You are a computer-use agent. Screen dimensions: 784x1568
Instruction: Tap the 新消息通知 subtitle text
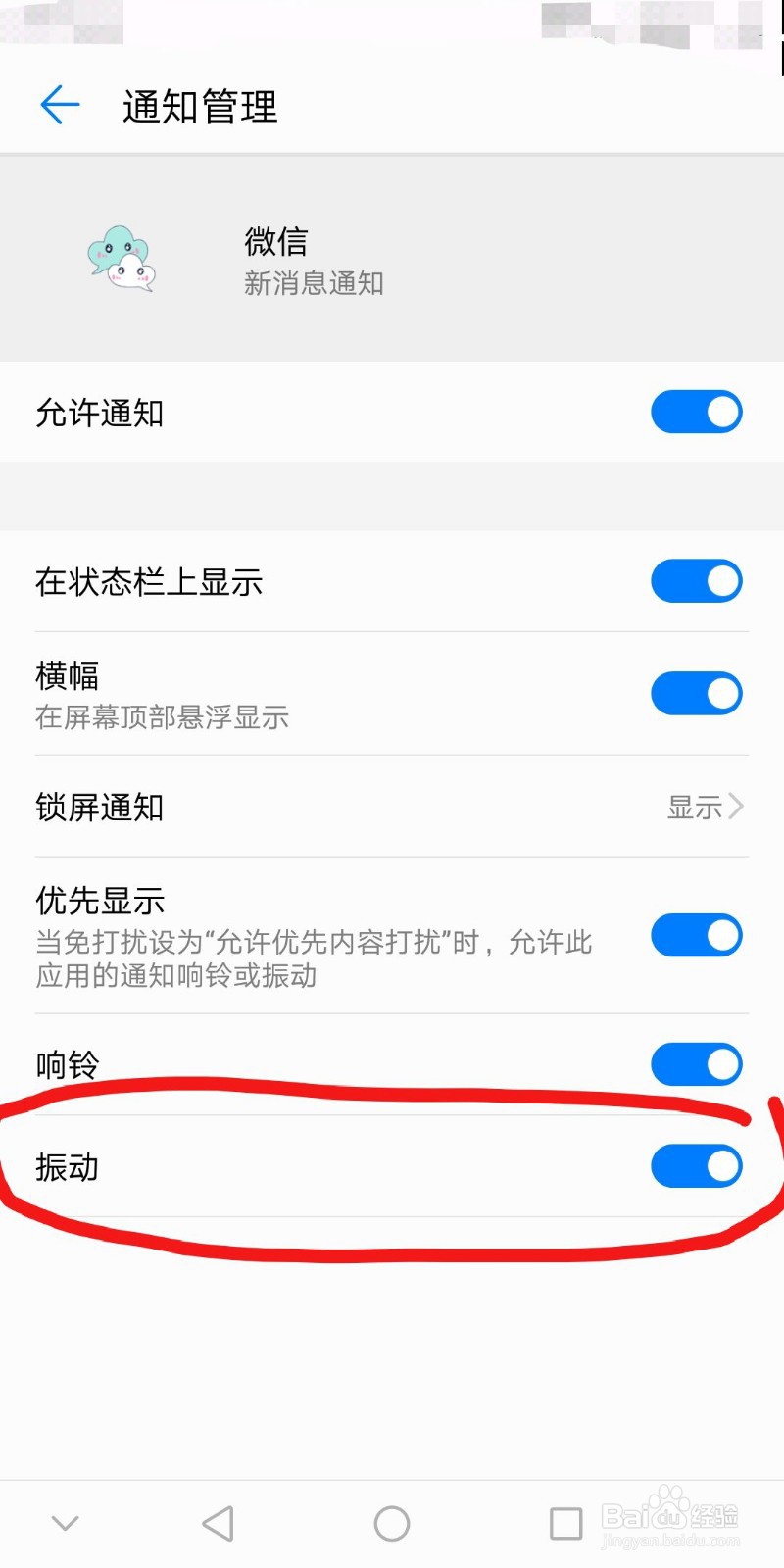(315, 284)
